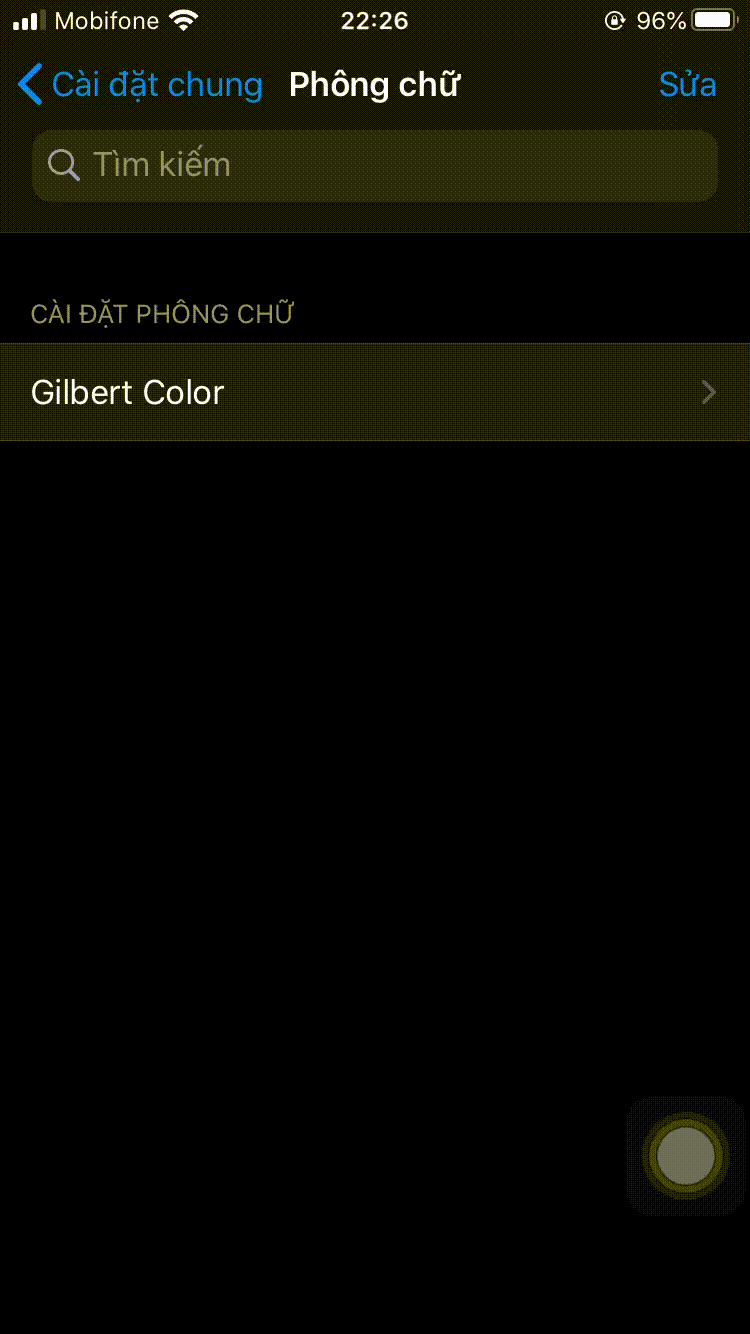Tap inside the Tìm kiếm search field
Image resolution: width=750 pixels, height=1334 pixels.
(375, 165)
